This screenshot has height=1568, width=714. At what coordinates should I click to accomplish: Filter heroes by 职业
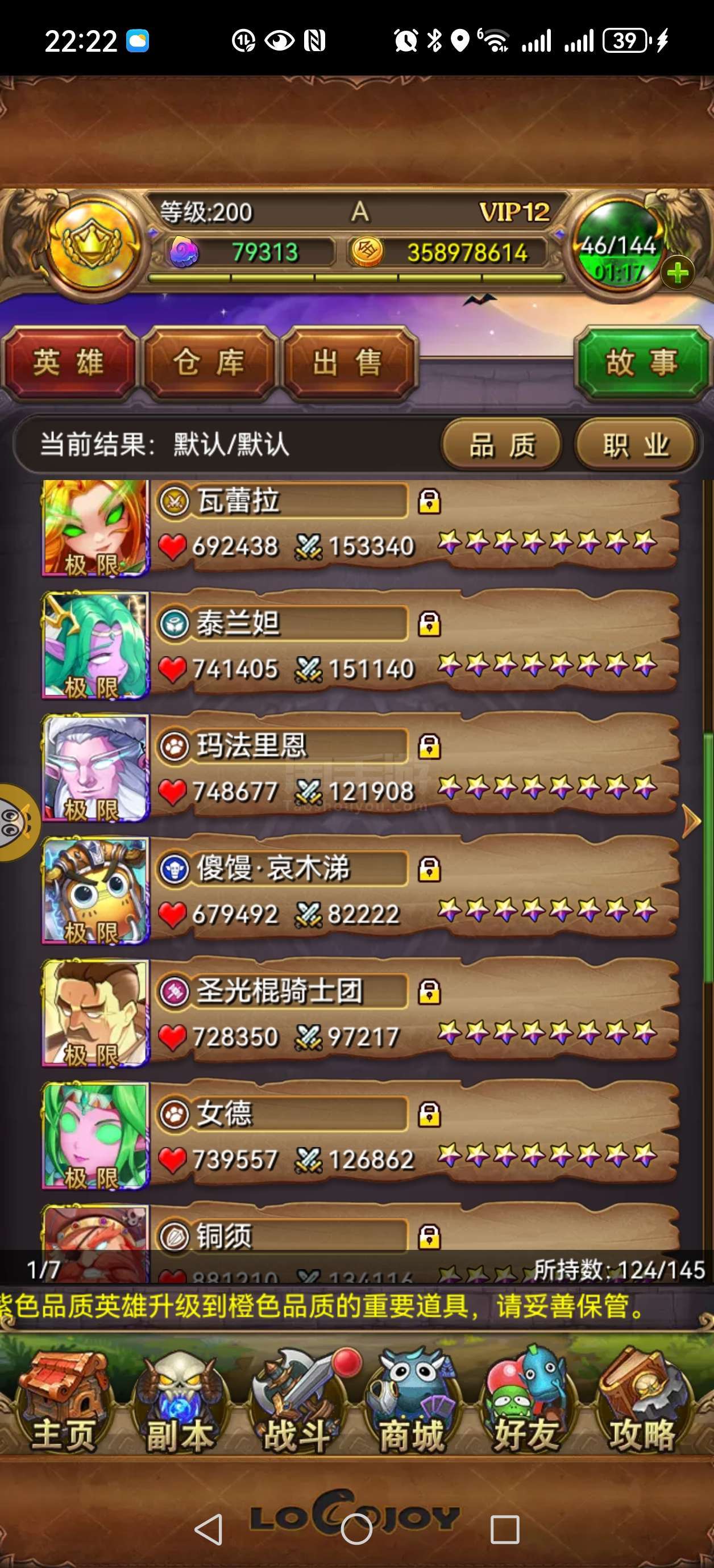pyautogui.click(x=636, y=444)
